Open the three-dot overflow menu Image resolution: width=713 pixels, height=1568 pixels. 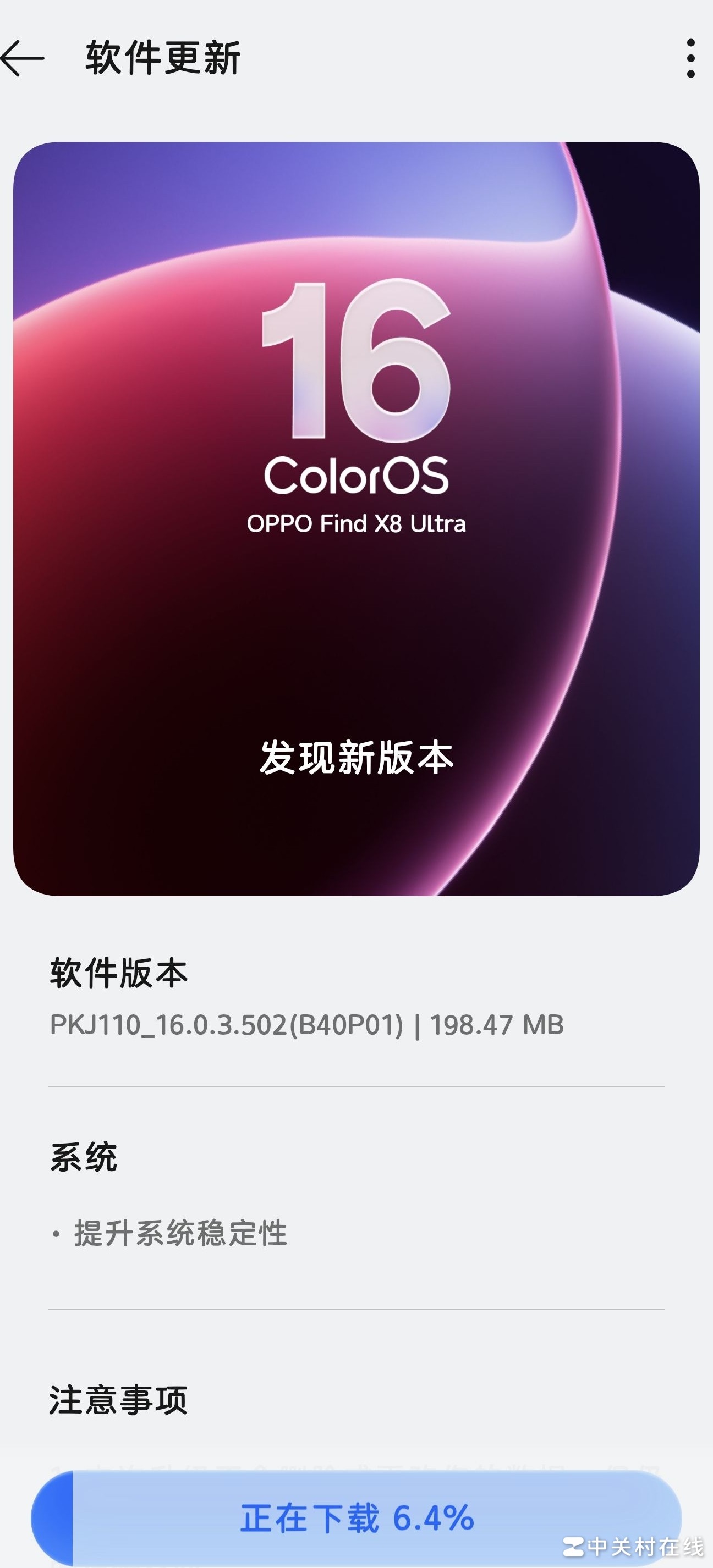[690, 58]
